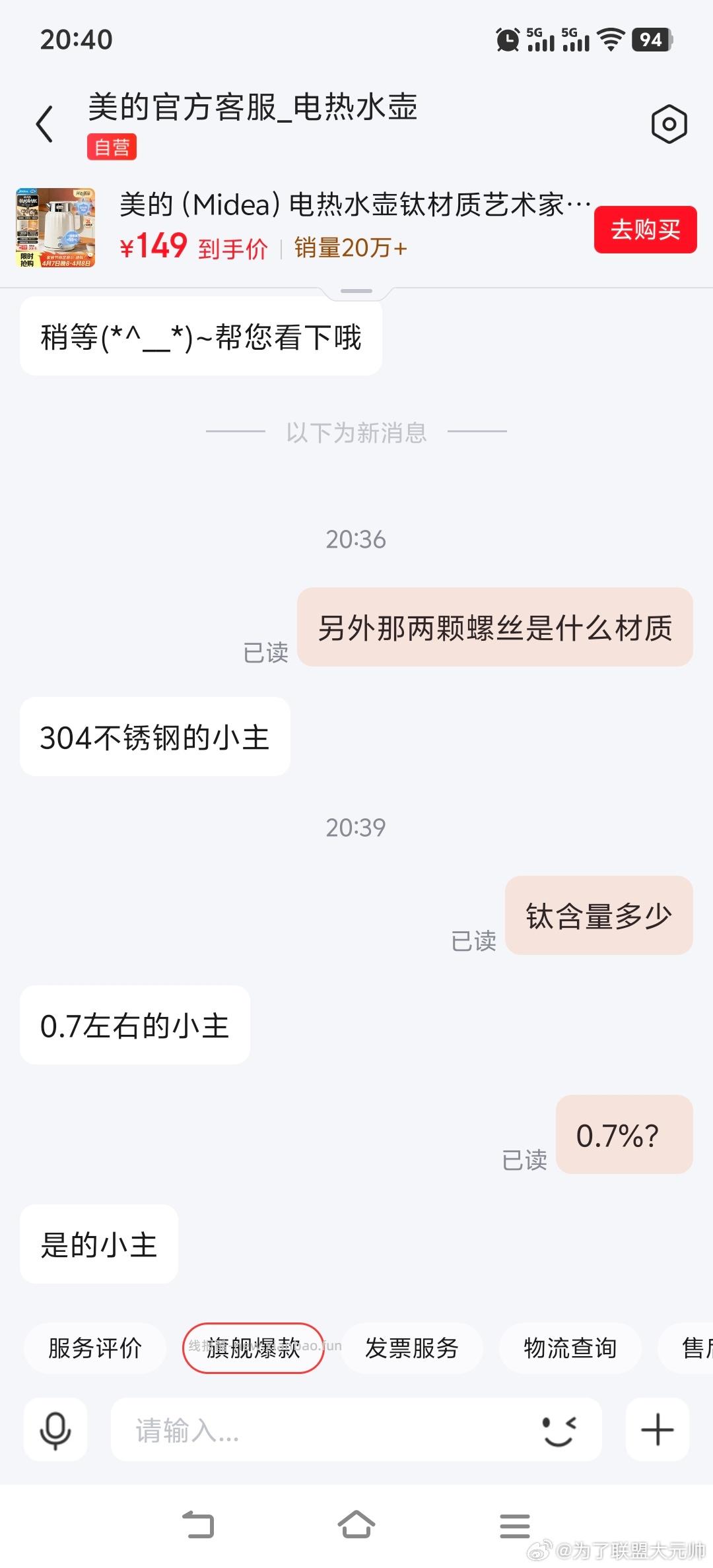Open the 售后 shortcut tab
The width and height of the screenshot is (713, 1568).
pyautogui.click(x=693, y=1348)
